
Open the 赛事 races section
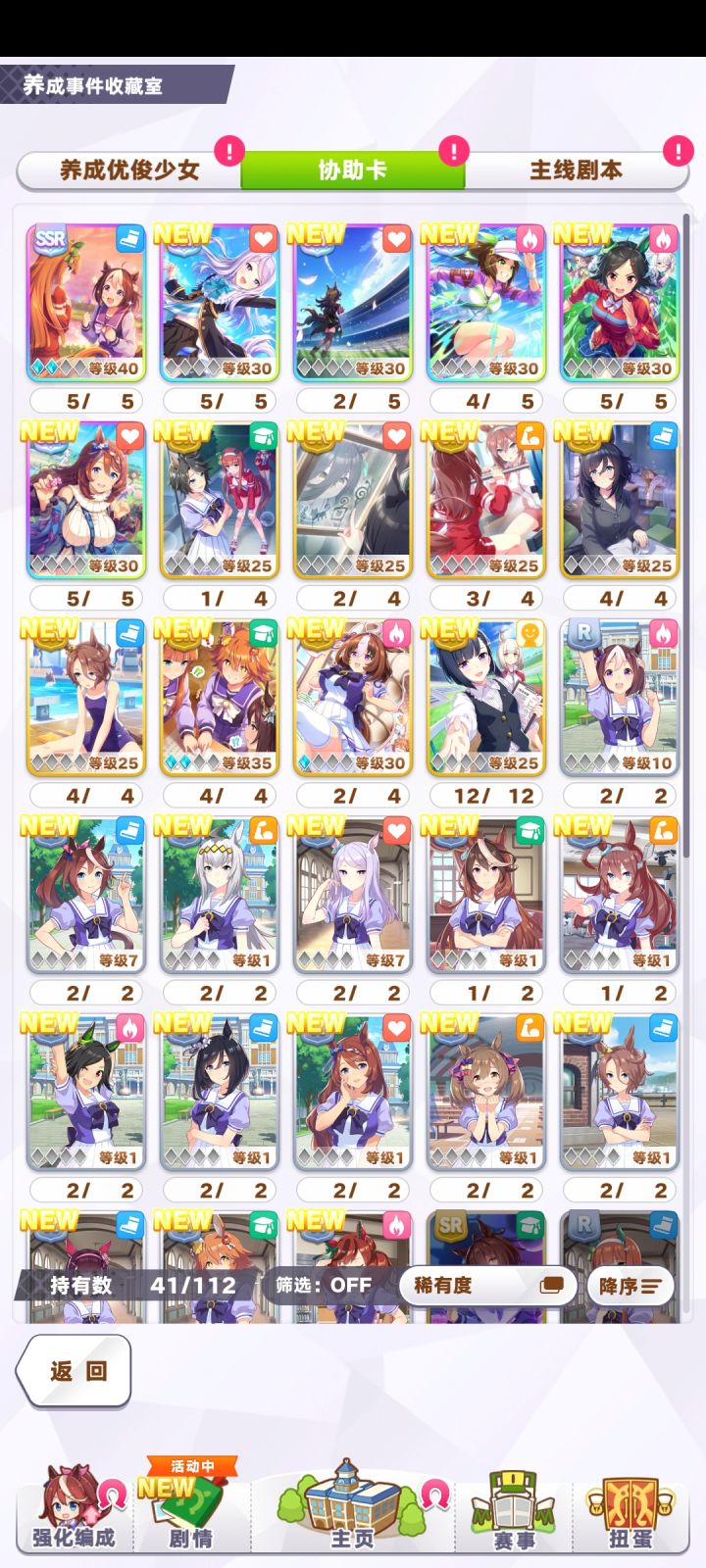[515, 1510]
